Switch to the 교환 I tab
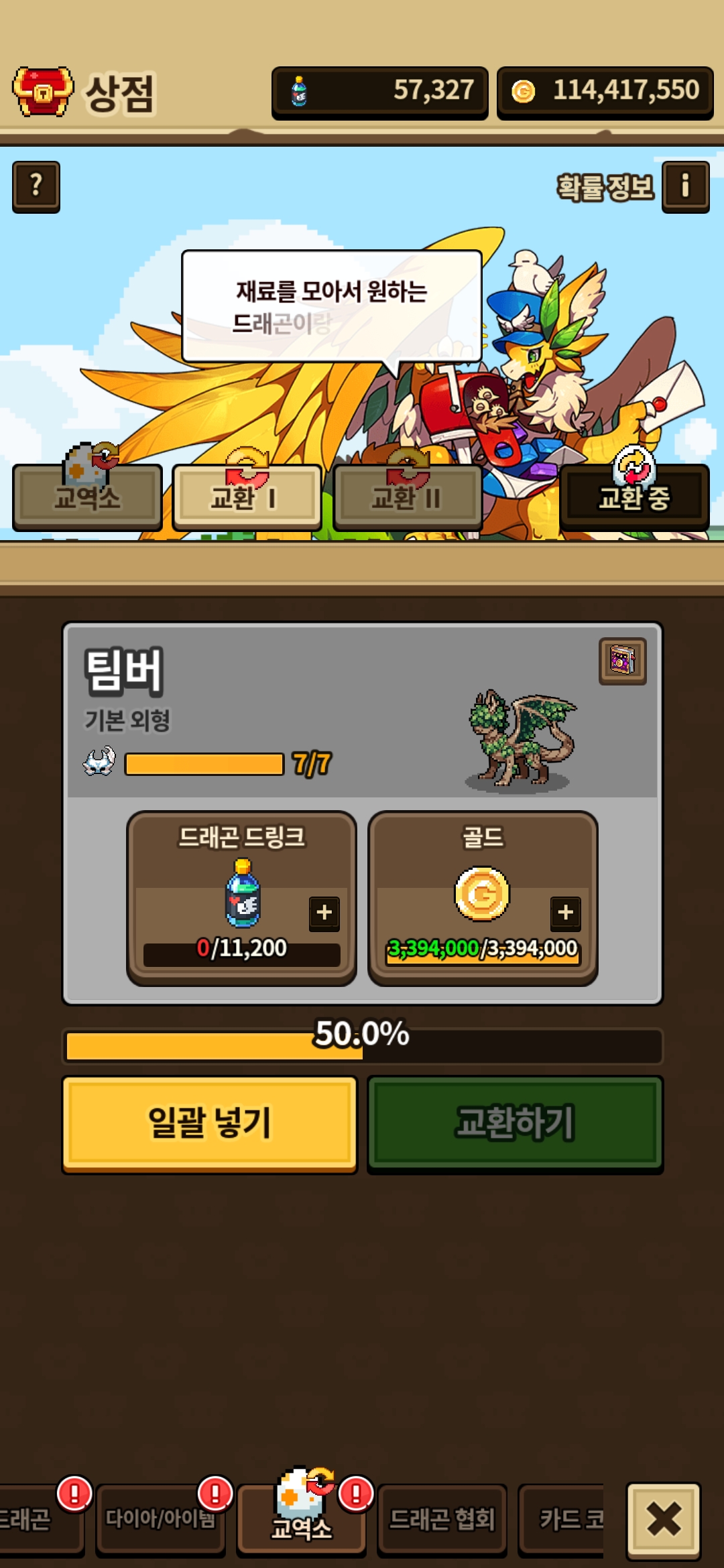 (246, 497)
